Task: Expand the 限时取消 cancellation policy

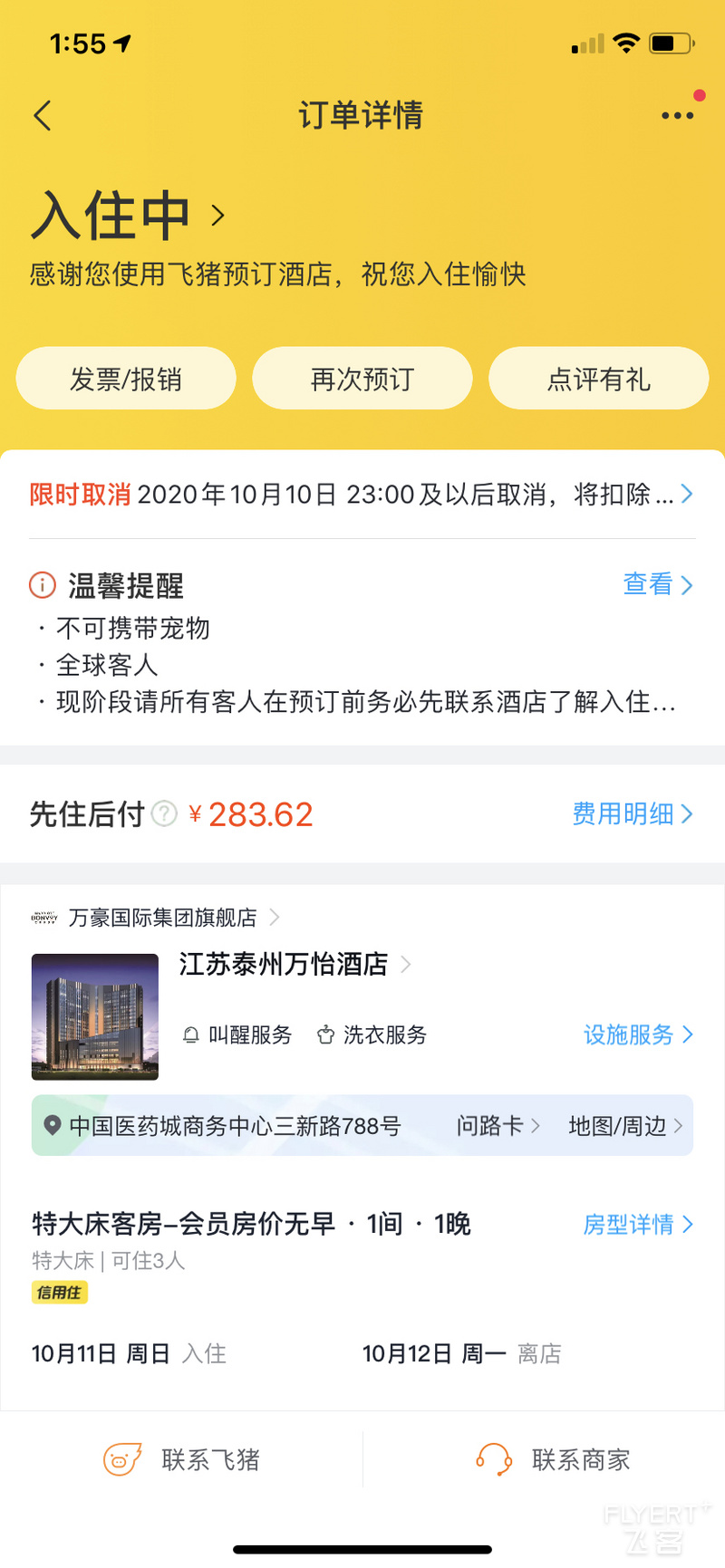Action: tap(362, 495)
